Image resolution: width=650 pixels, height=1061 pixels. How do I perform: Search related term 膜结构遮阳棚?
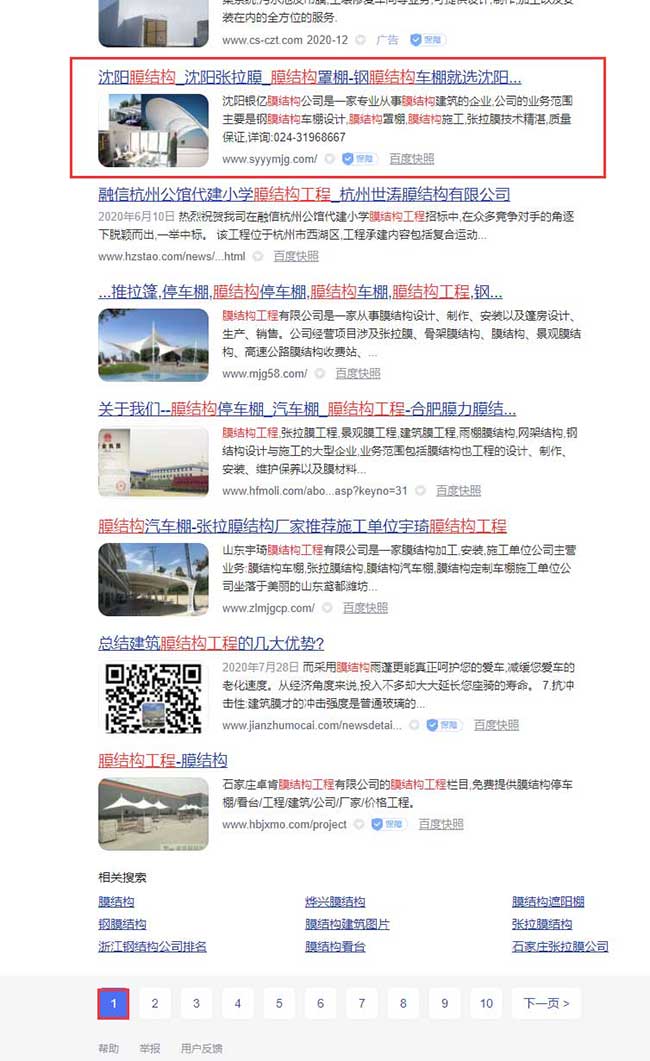point(548,902)
